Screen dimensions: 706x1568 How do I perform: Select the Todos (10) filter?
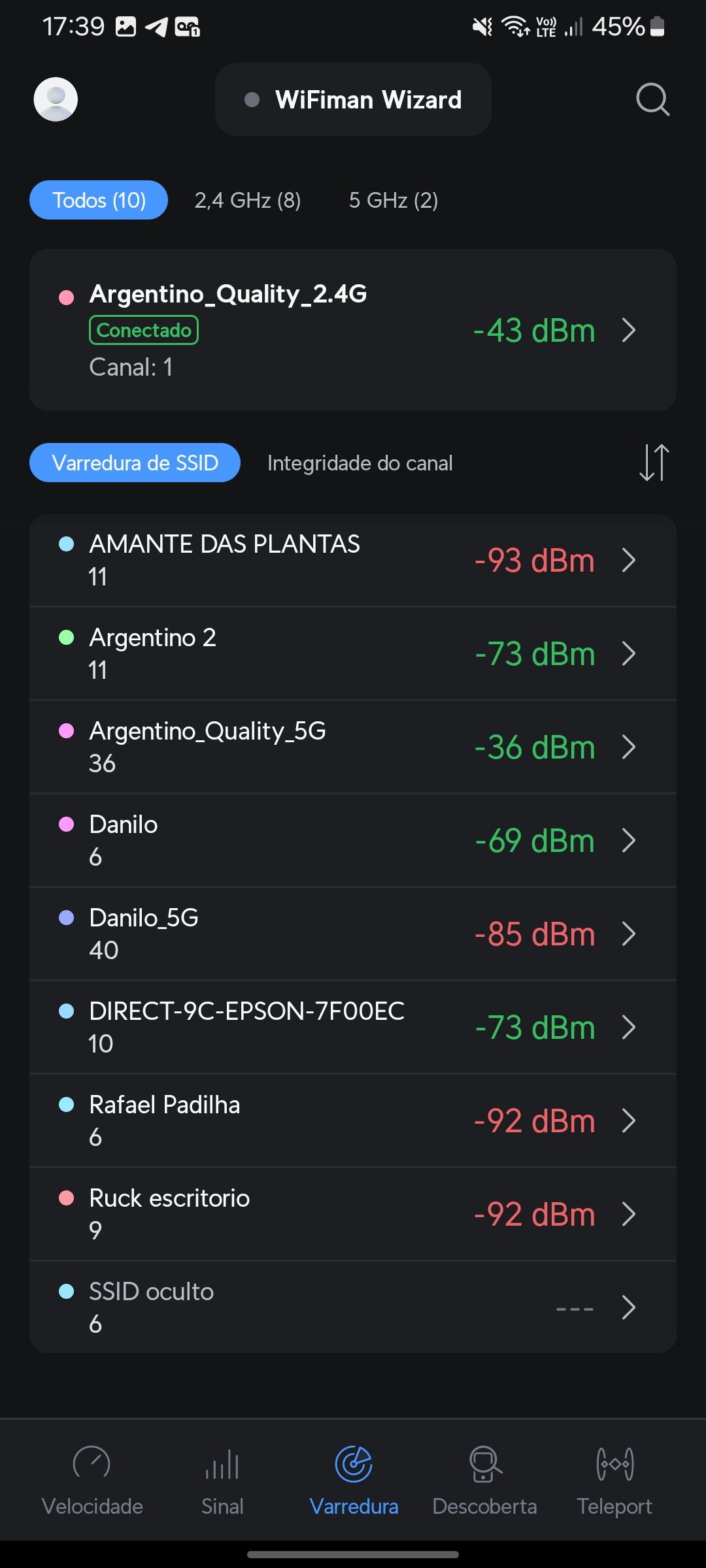(99, 200)
